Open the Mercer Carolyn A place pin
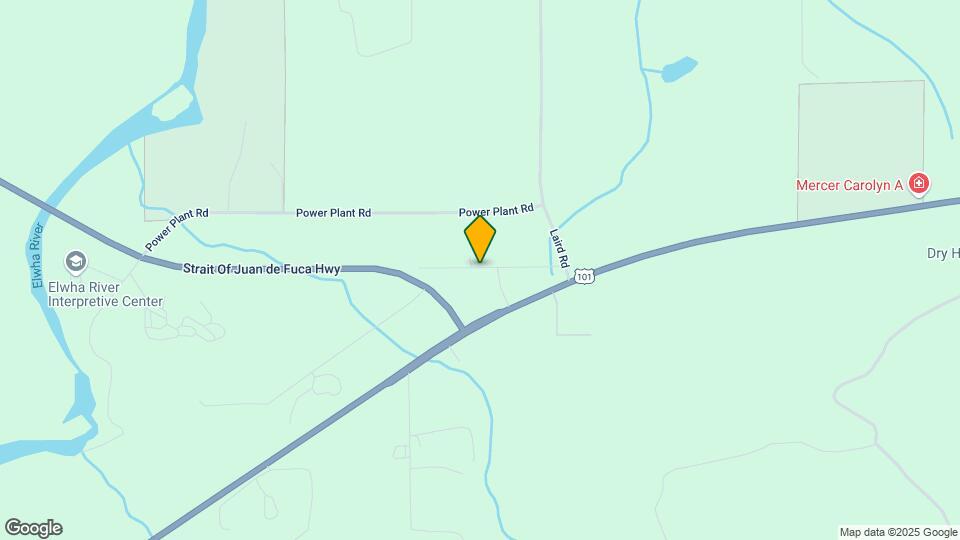The width and height of the screenshot is (960, 540). point(919,184)
